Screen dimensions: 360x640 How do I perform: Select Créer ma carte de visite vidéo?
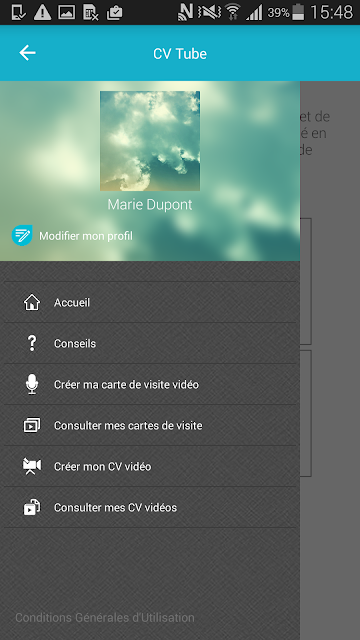tap(150, 384)
